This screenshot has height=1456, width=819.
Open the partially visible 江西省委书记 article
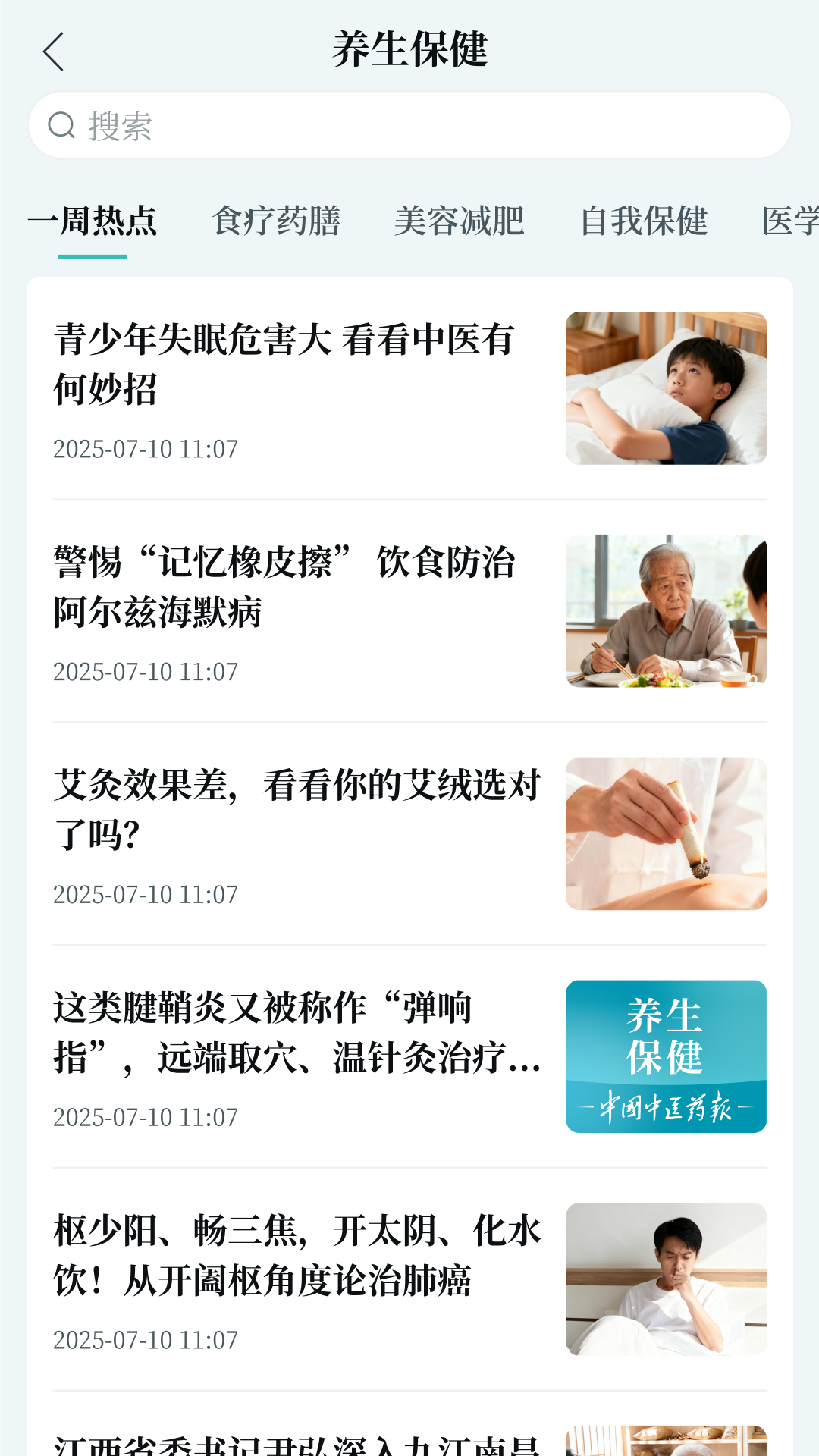click(x=296, y=1441)
